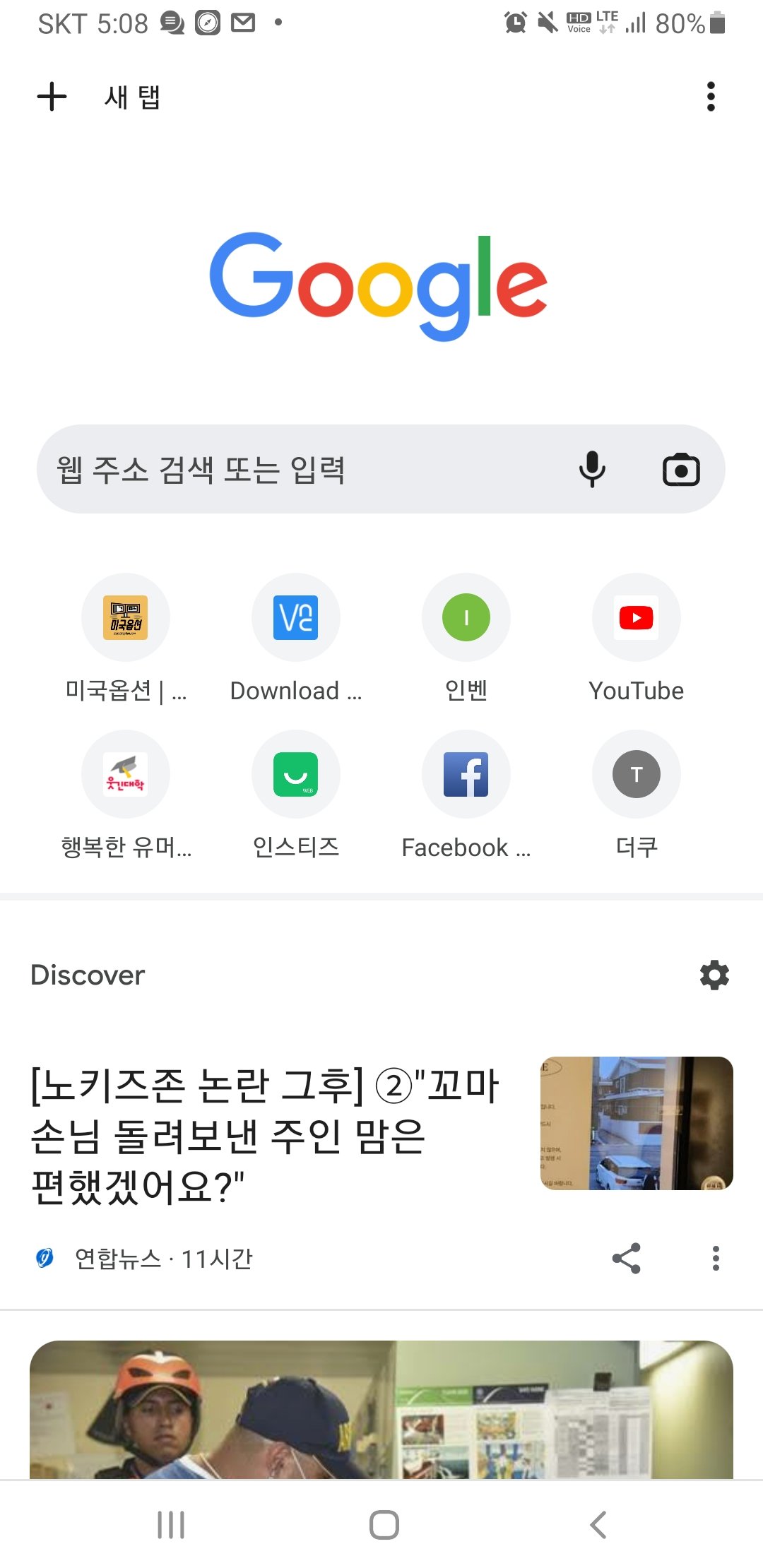Start voice search with the microphone
The height and width of the screenshot is (1568, 763).
592,470
